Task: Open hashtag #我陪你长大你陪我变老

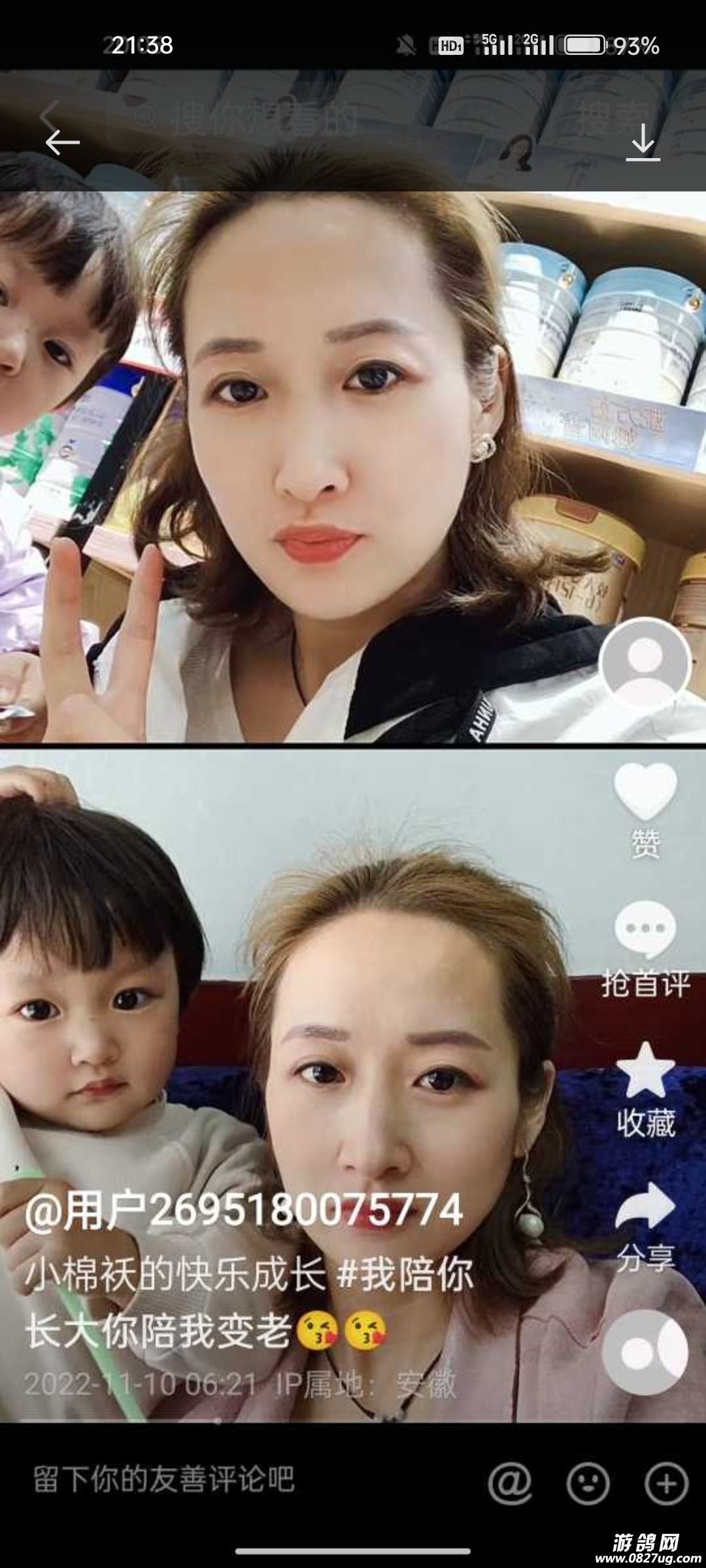Action: 405,1275
